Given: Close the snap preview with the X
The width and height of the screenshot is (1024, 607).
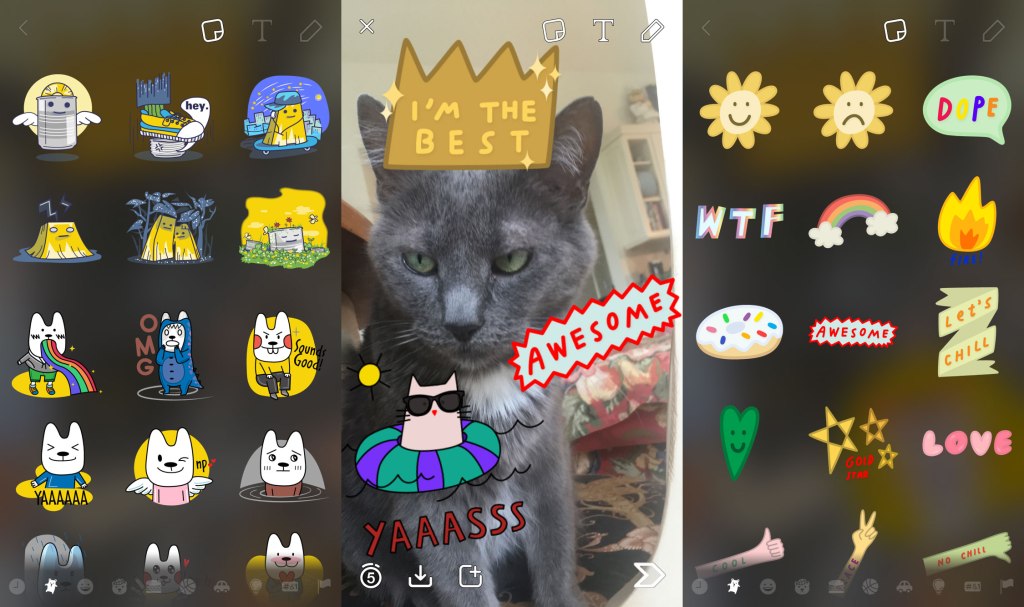Looking at the screenshot, I should [367, 27].
